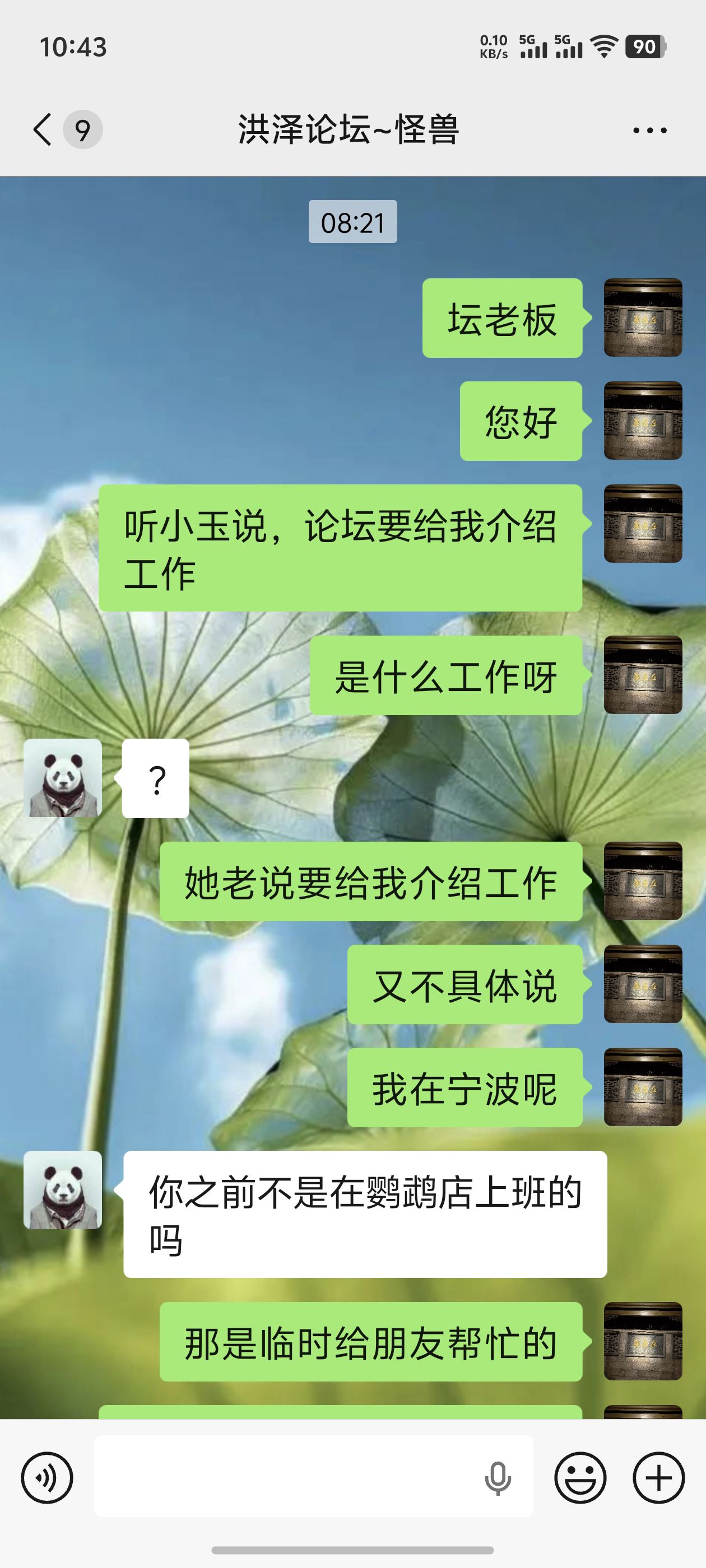Open chat info via three-dot menu
The width and height of the screenshot is (706, 1568).
click(x=649, y=130)
